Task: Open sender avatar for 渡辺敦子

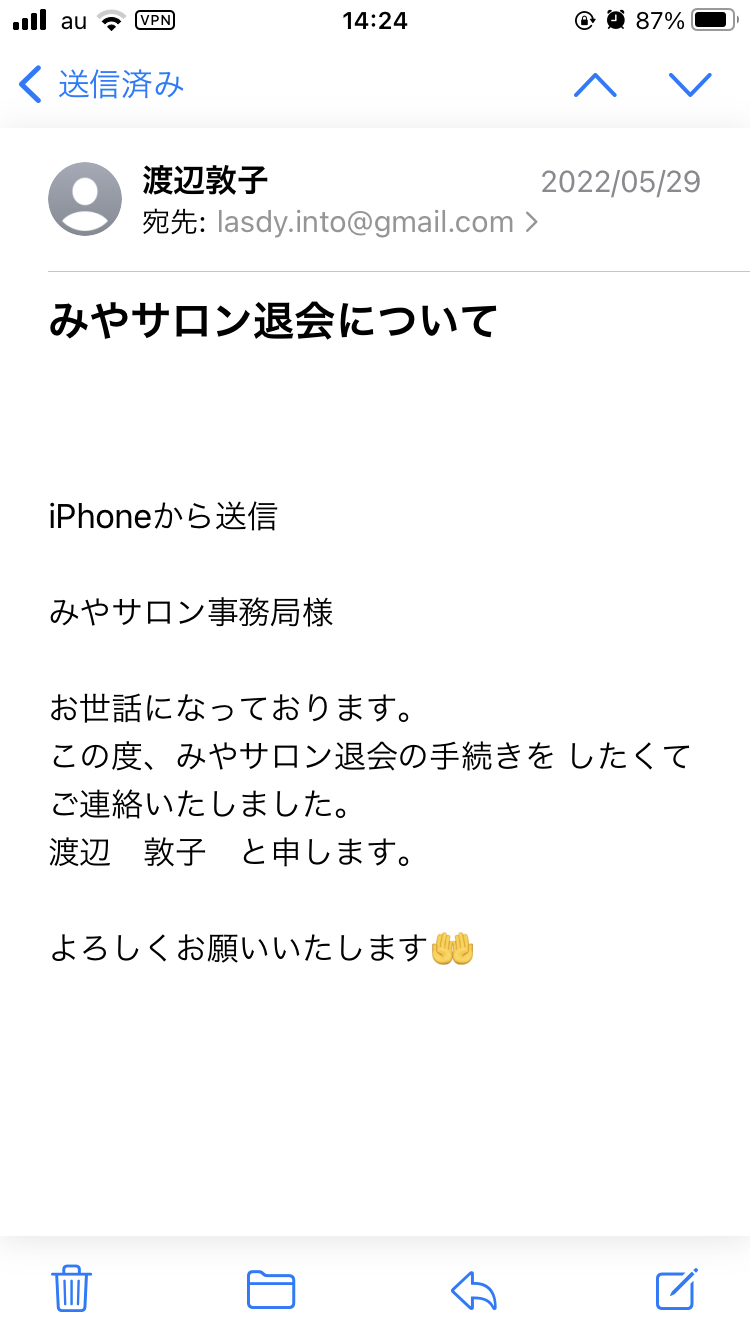Action: click(85, 199)
